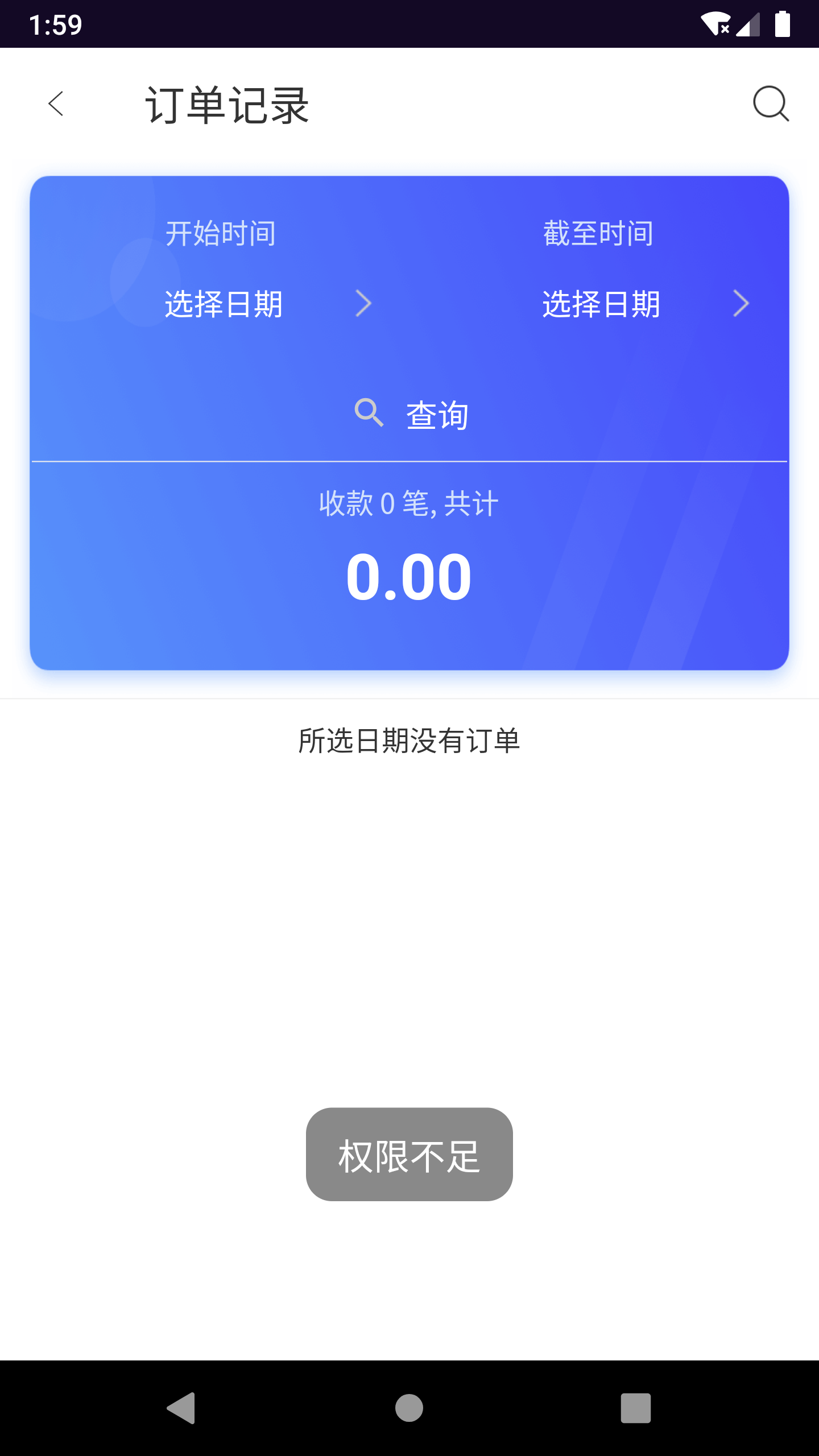Tap the system back button

[181, 1408]
